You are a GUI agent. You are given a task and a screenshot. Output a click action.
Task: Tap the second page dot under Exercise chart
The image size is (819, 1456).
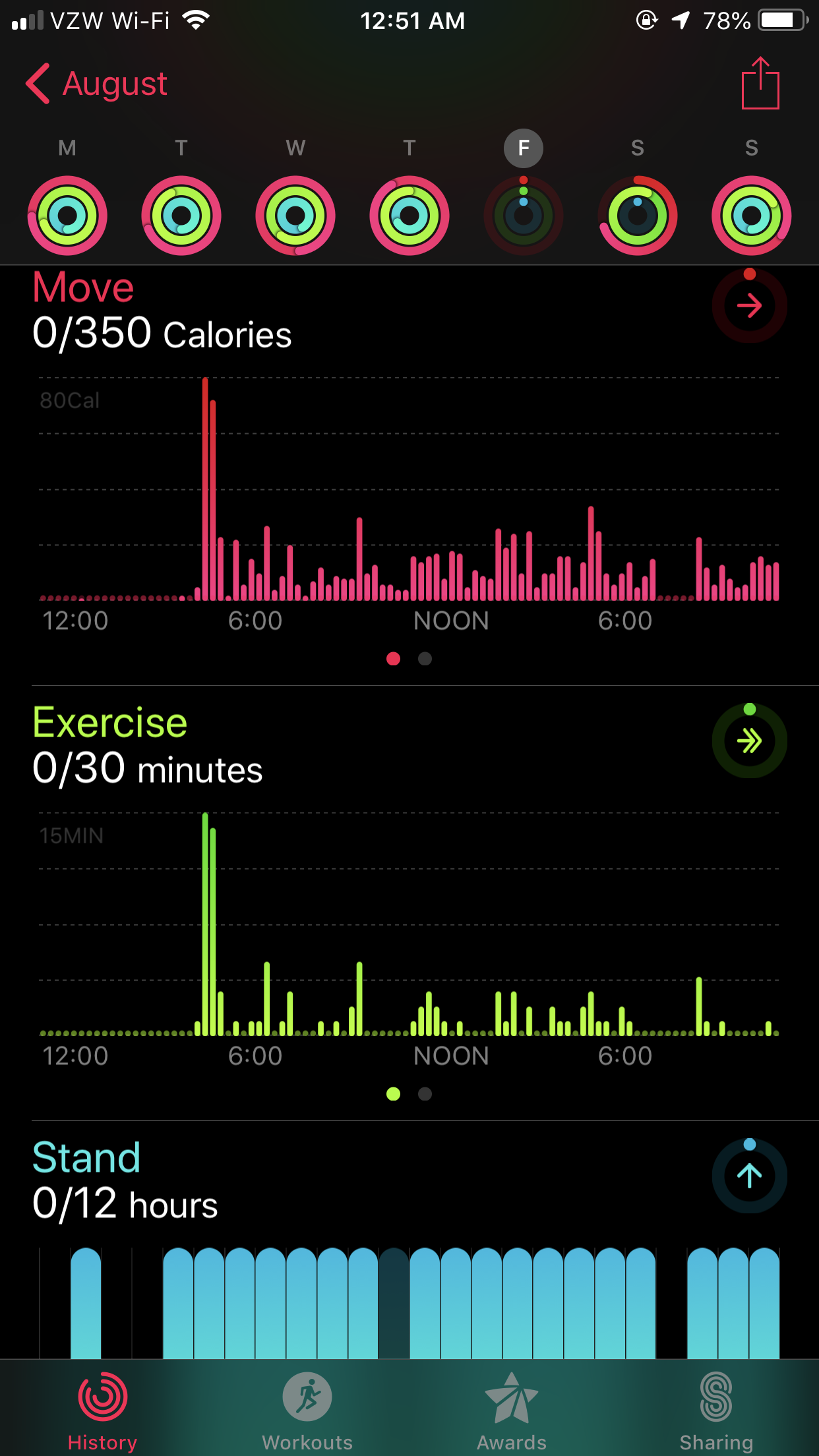425,1094
